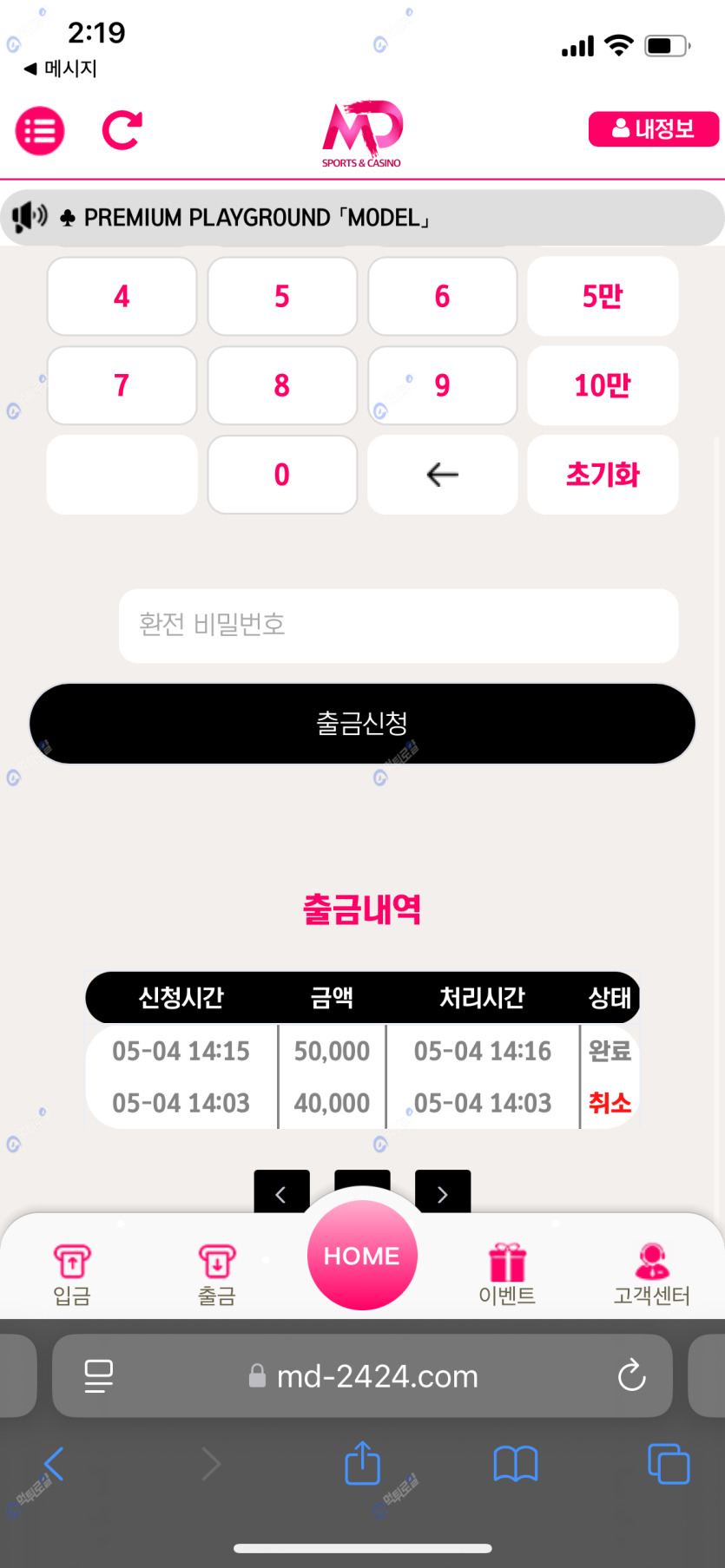Go to previous page of 출금내역
This screenshot has width=725, height=1568.
(x=281, y=1193)
